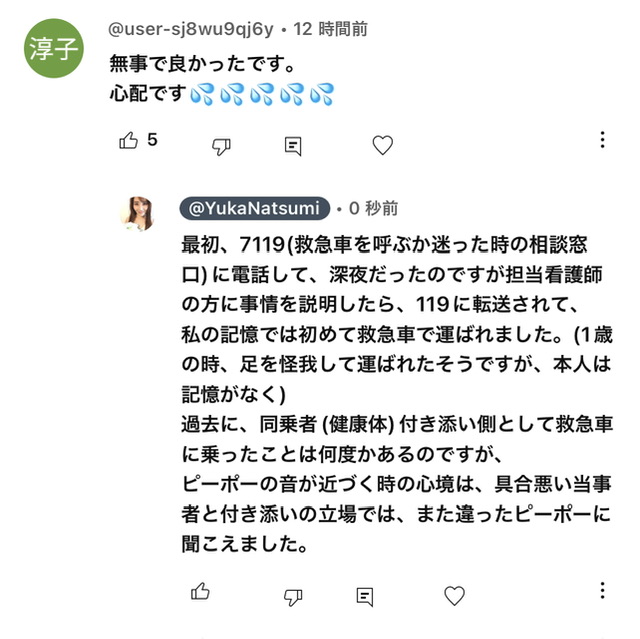Reply to @YukaNatsumi's reply

tap(365, 596)
